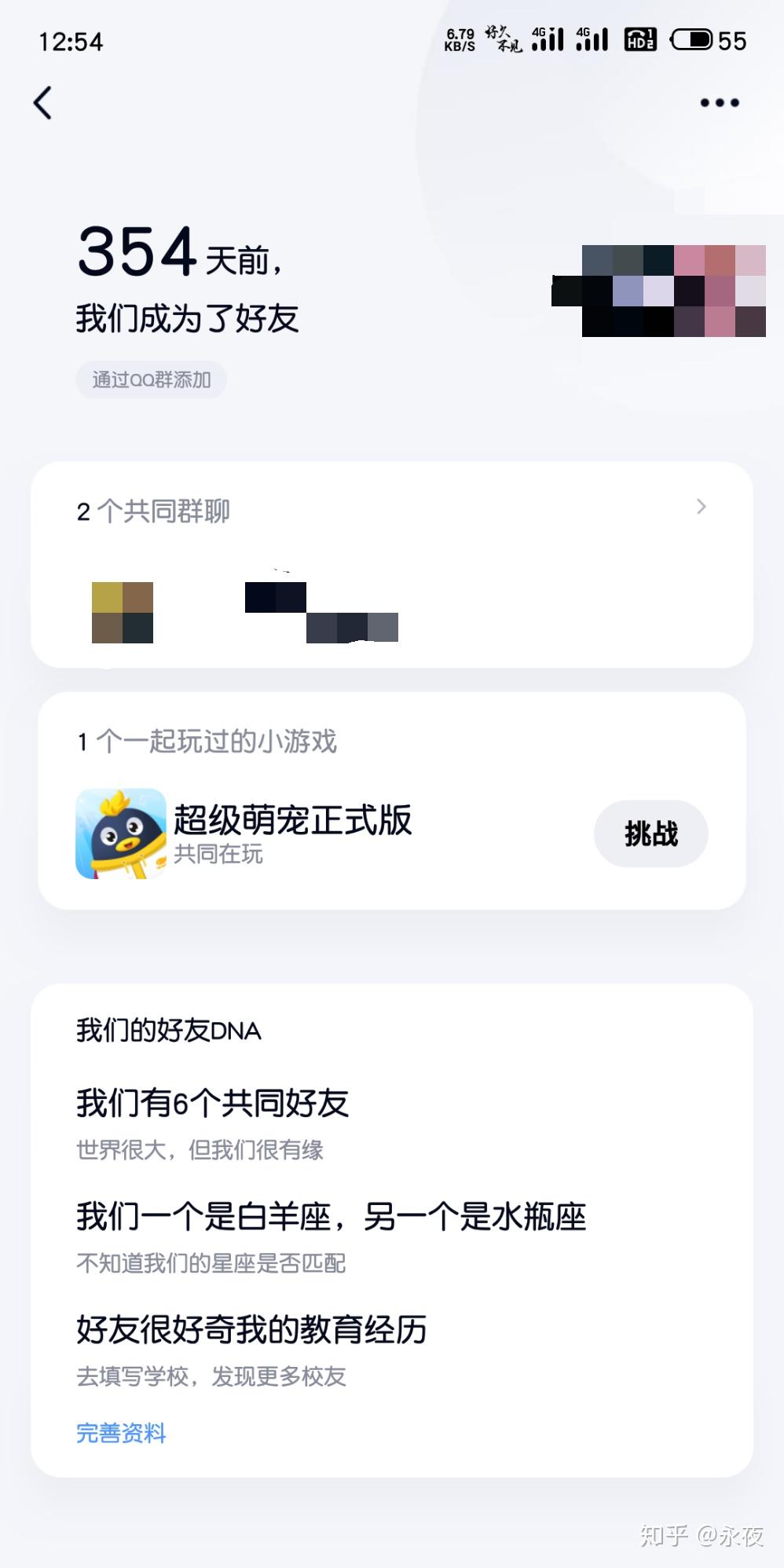Open the three-dot overflow menu
The image size is (784, 1568).
click(720, 103)
